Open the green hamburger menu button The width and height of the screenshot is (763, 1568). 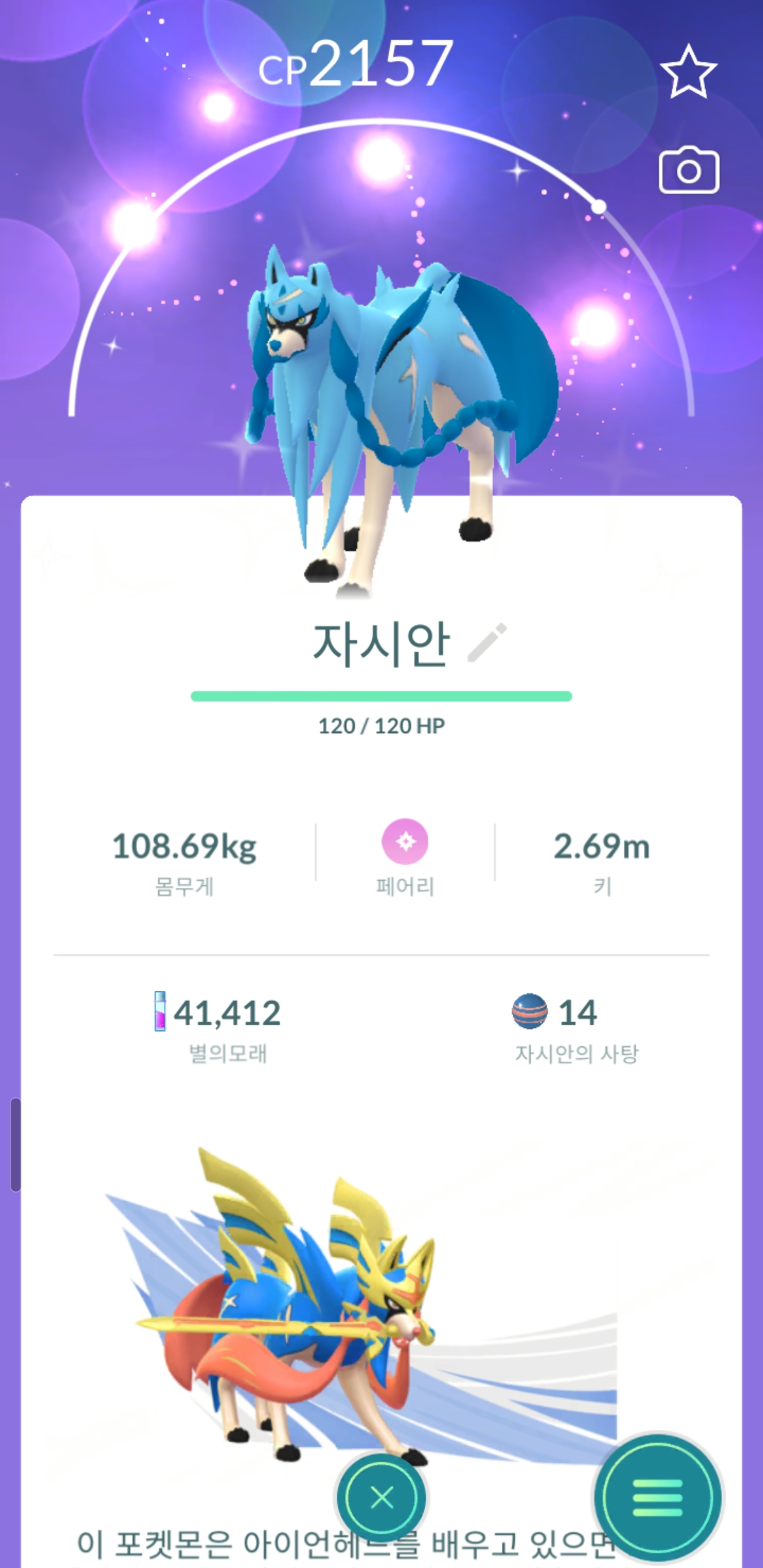click(x=658, y=1497)
